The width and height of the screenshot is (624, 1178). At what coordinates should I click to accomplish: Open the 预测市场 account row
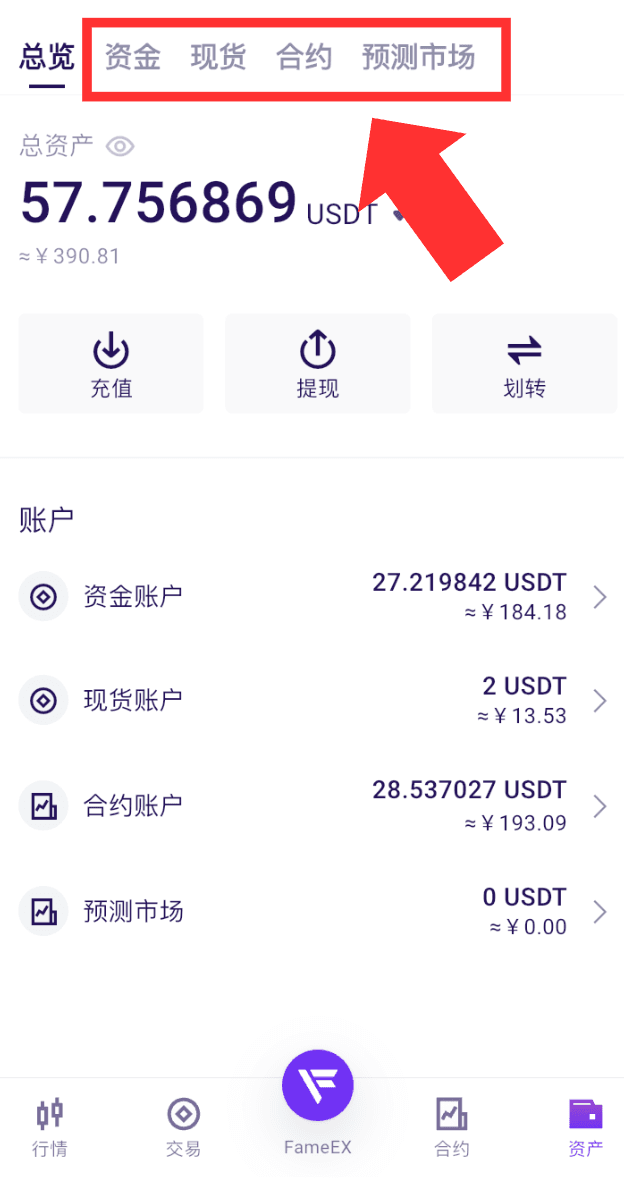pos(312,912)
